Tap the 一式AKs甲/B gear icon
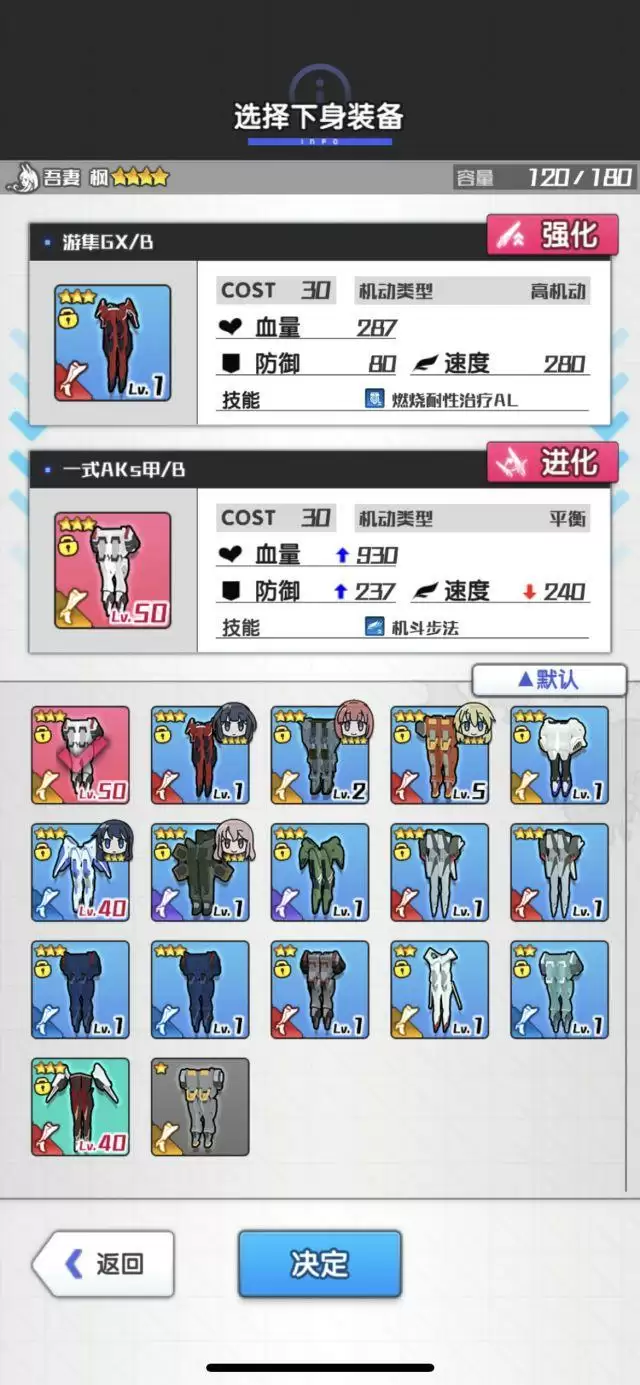The width and height of the screenshot is (640, 1385). [x=112, y=570]
